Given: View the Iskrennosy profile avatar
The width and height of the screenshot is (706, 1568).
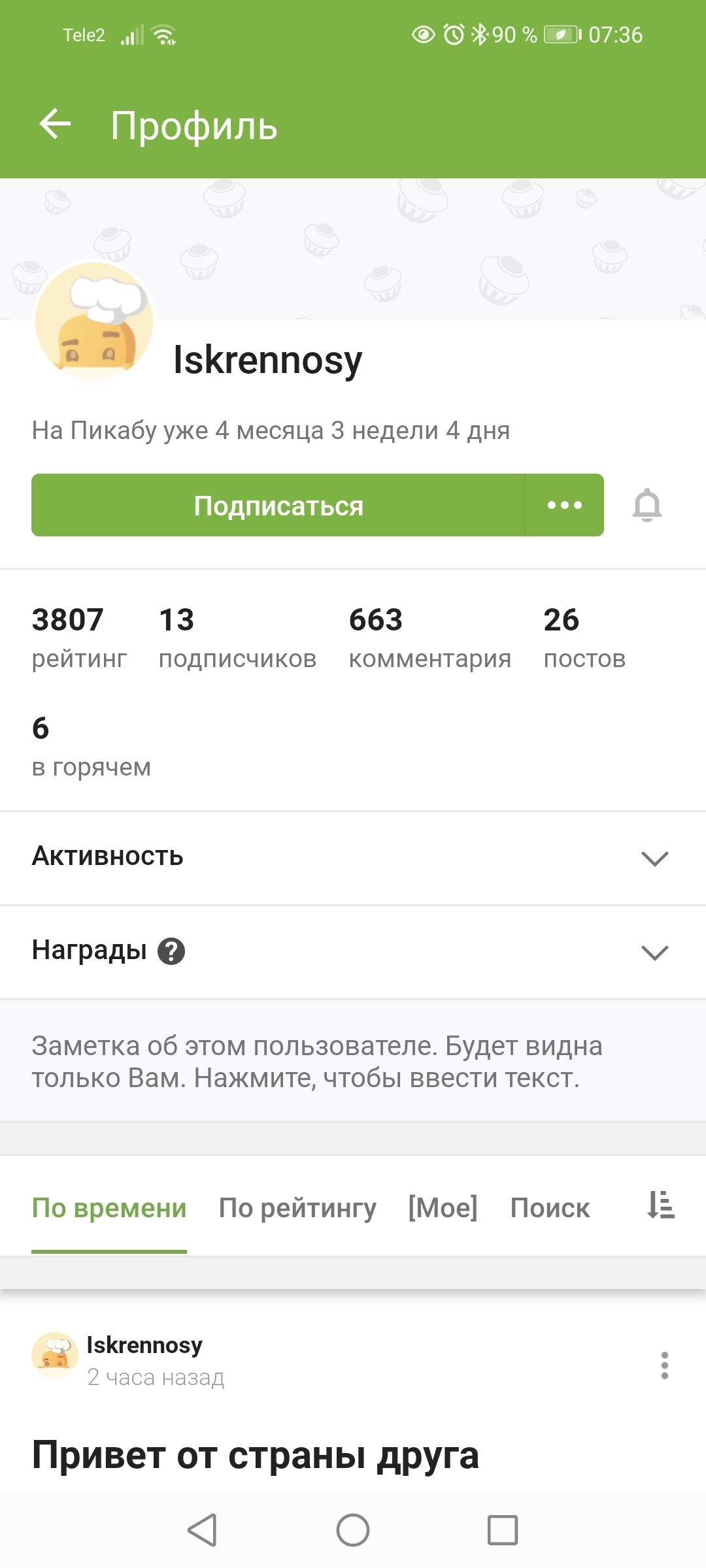Looking at the screenshot, I should click(95, 321).
